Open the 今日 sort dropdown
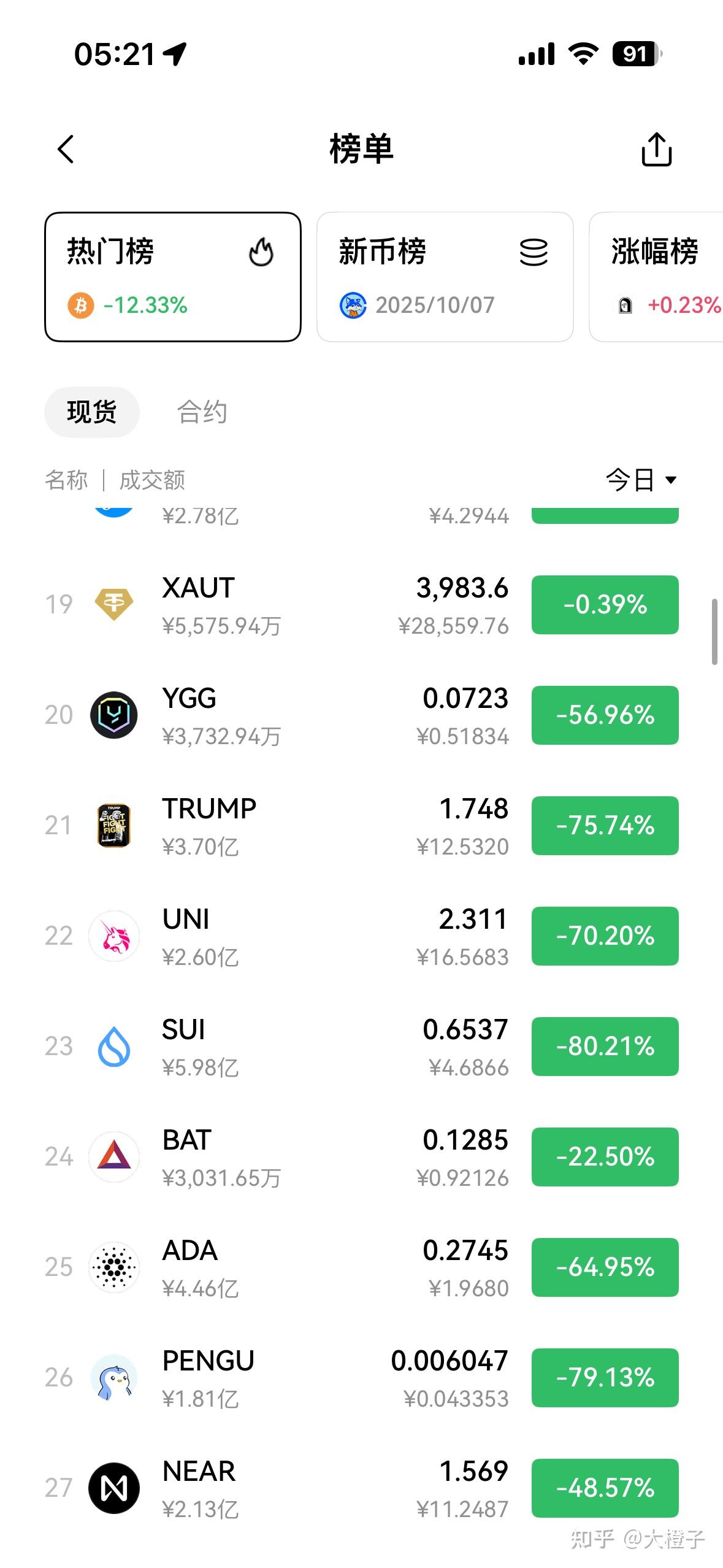 pyautogui.click(x=640, y=480)
